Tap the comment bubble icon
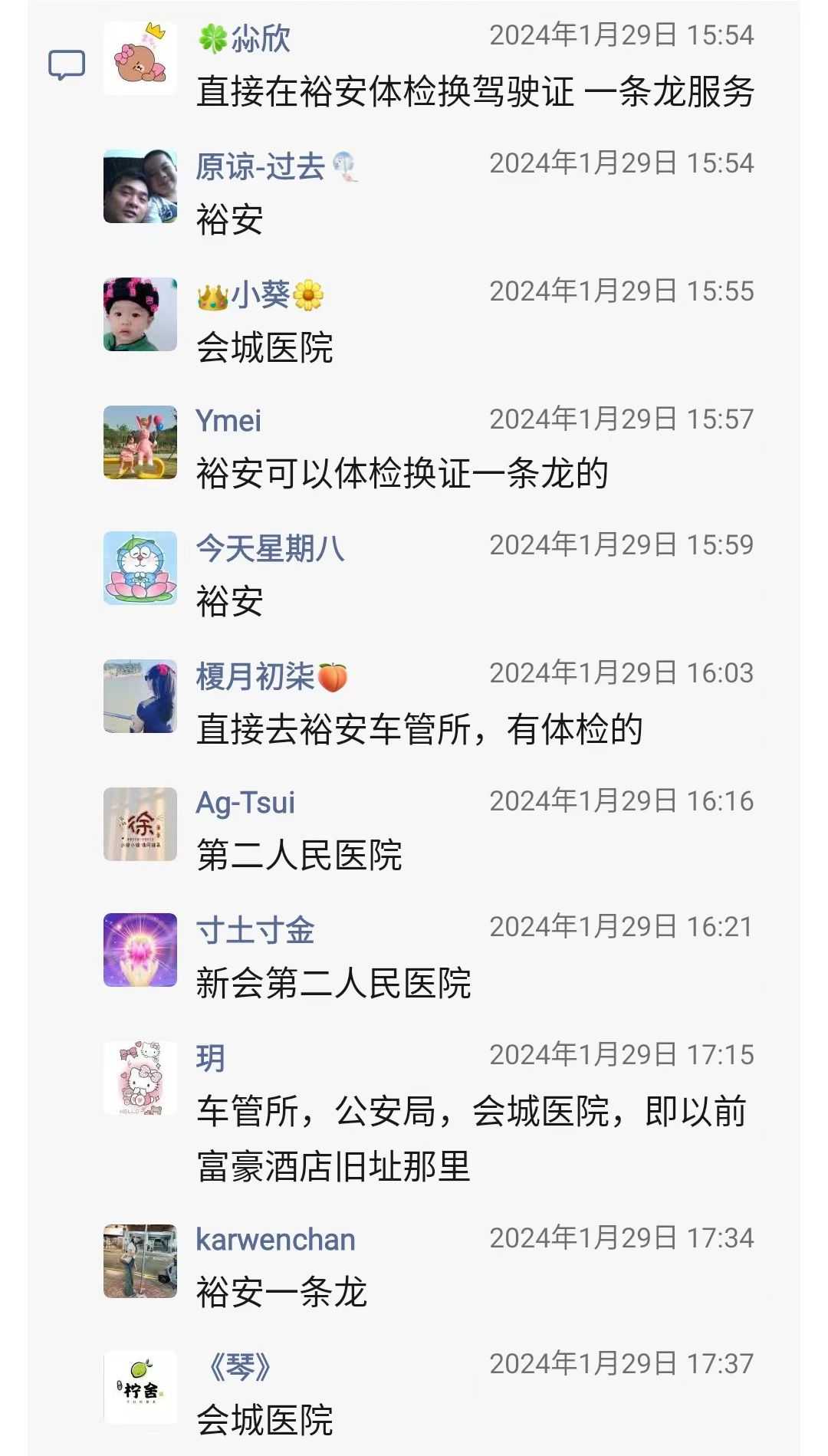The width and height of the screenshot is (828, 1456). pyautogui.click(x=67, y=65)
